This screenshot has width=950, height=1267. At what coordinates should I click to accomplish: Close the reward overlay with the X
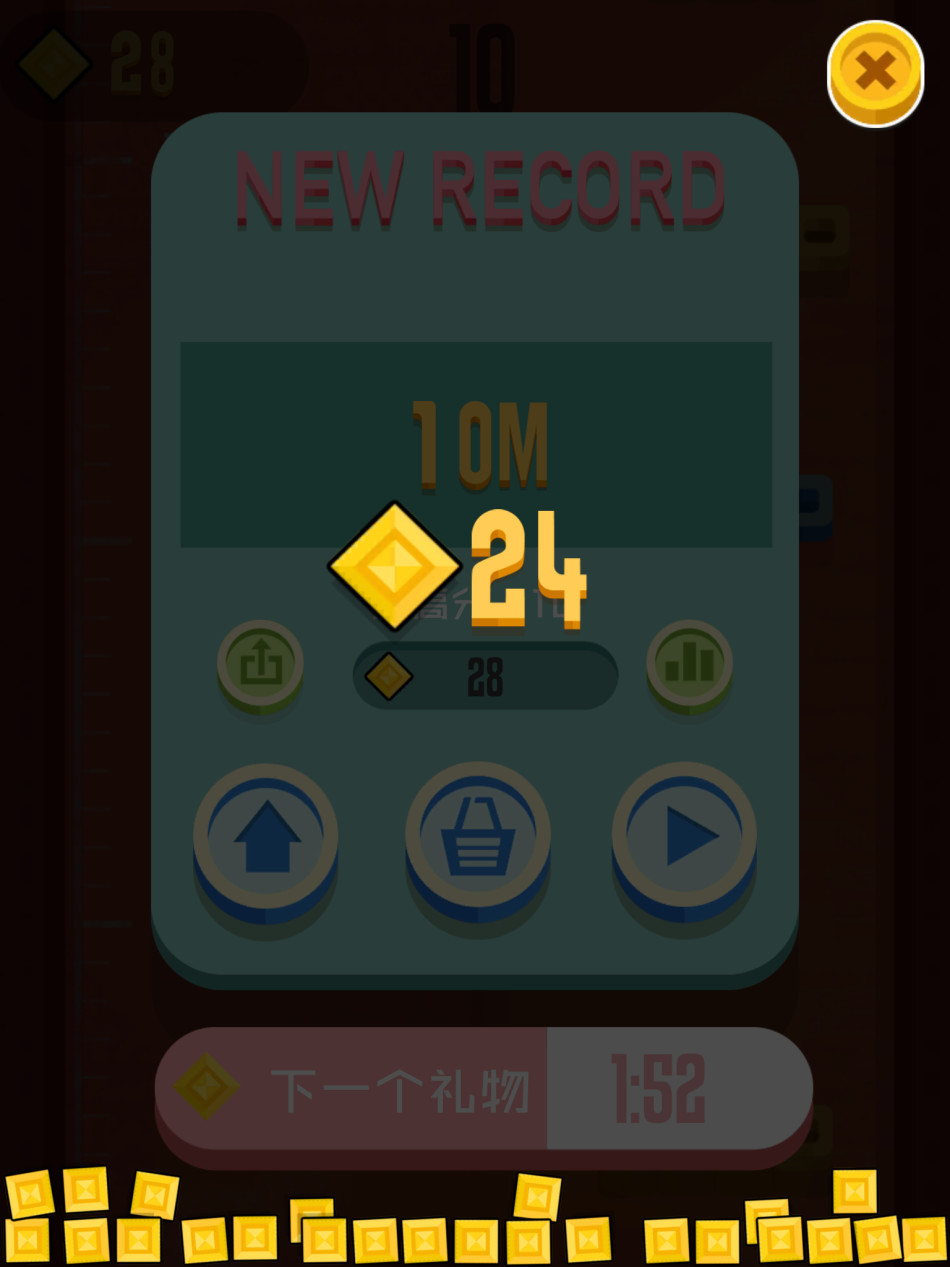pyautogui.click(x=875, y=72)
